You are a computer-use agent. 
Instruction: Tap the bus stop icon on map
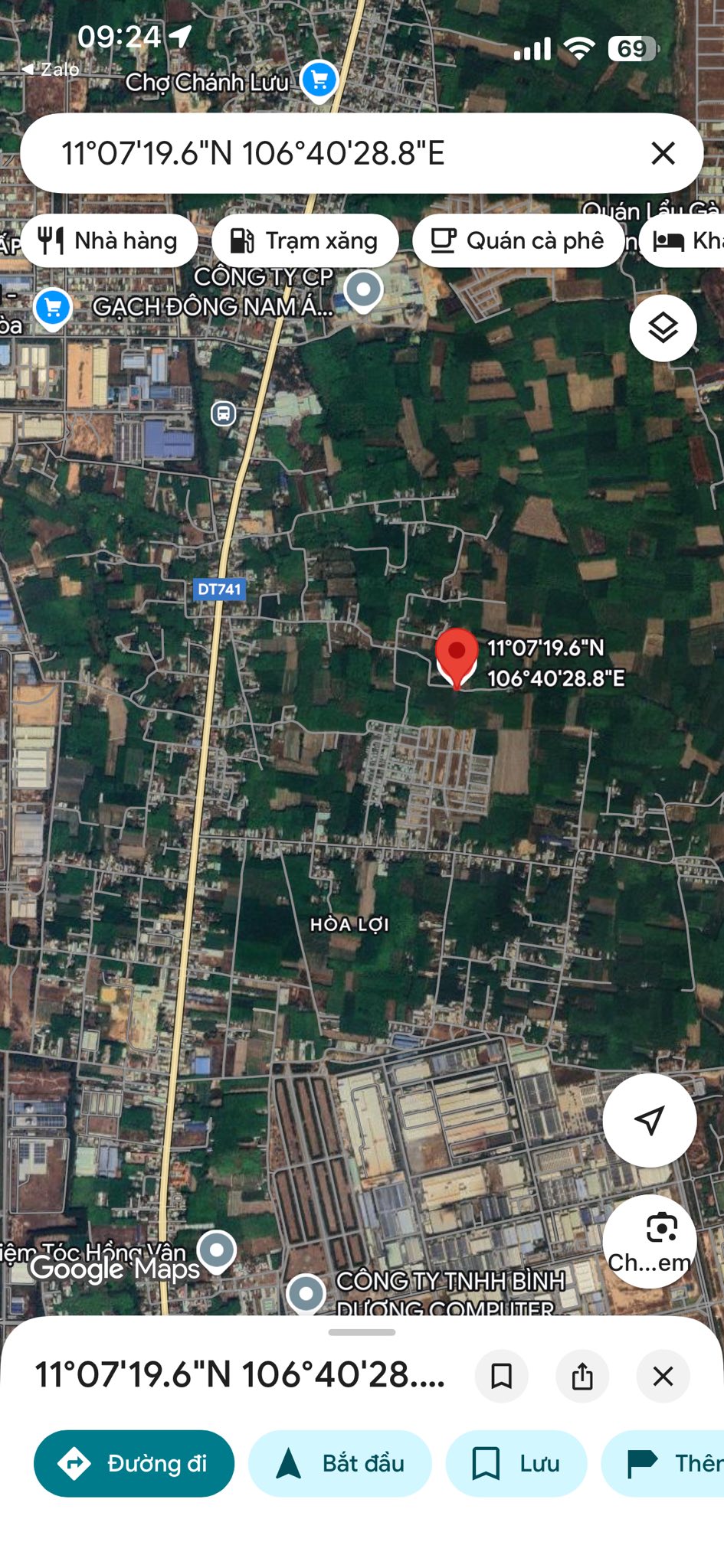click(223, 413)
